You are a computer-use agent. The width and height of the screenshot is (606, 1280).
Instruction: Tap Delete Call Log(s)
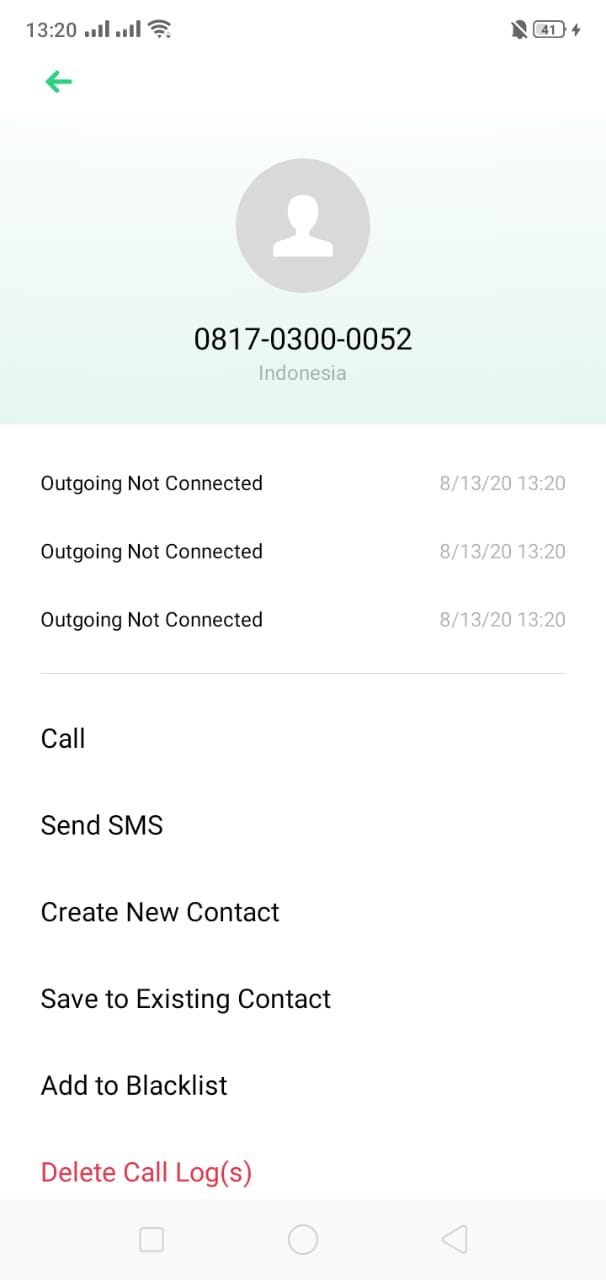tap(146, 1172)
